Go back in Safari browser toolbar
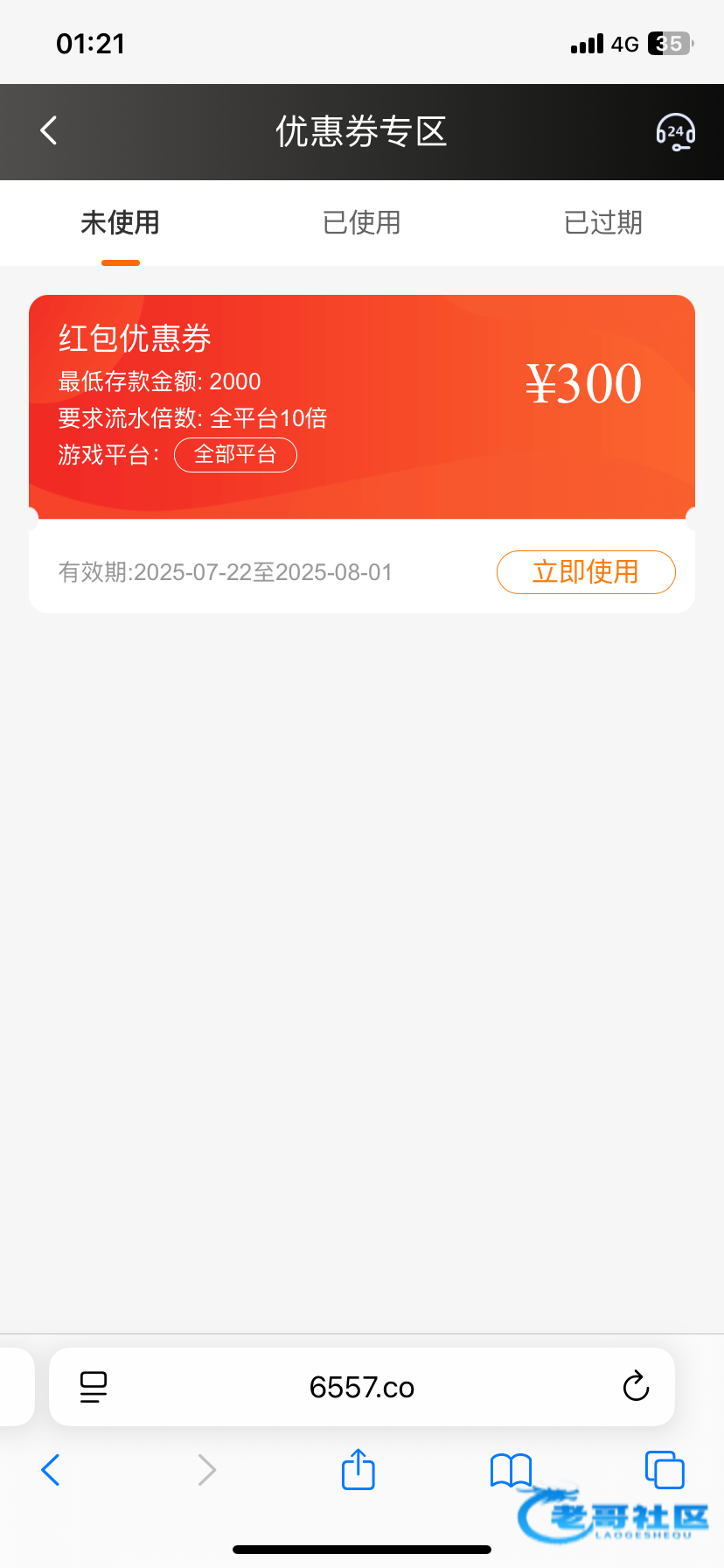 coord(51,1470)
